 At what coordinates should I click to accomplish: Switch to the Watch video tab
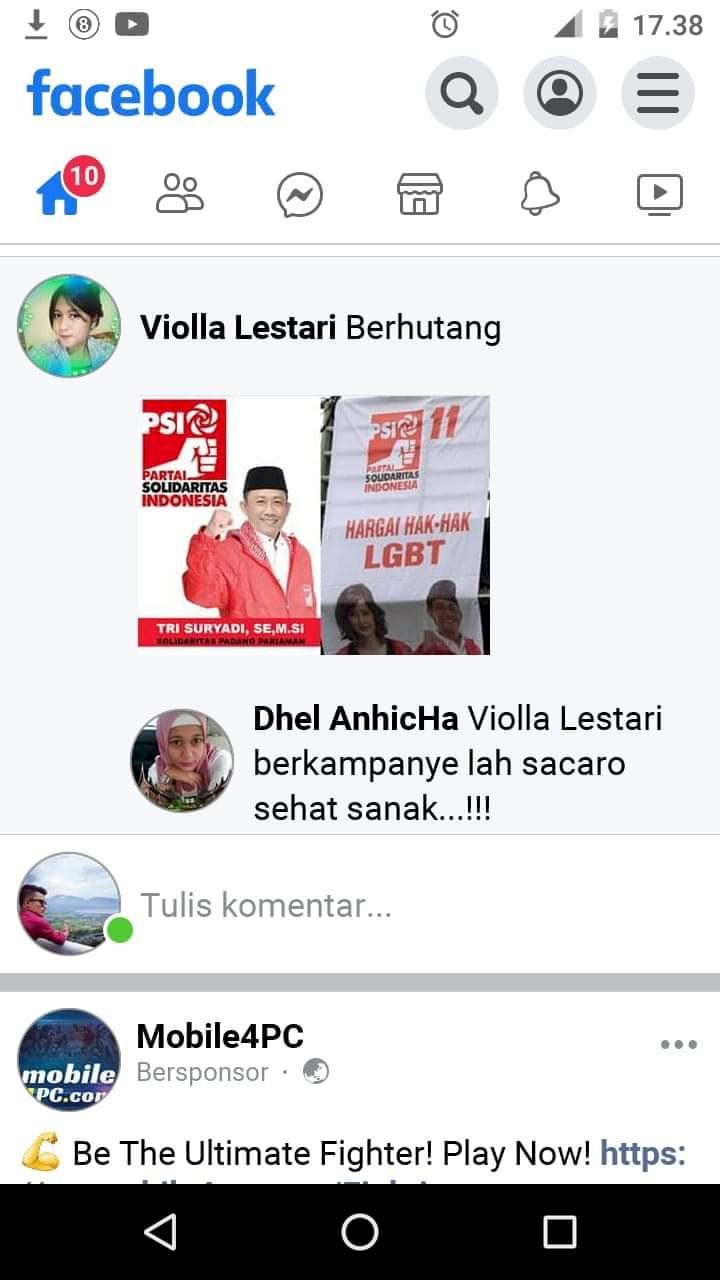coord(660,194)
